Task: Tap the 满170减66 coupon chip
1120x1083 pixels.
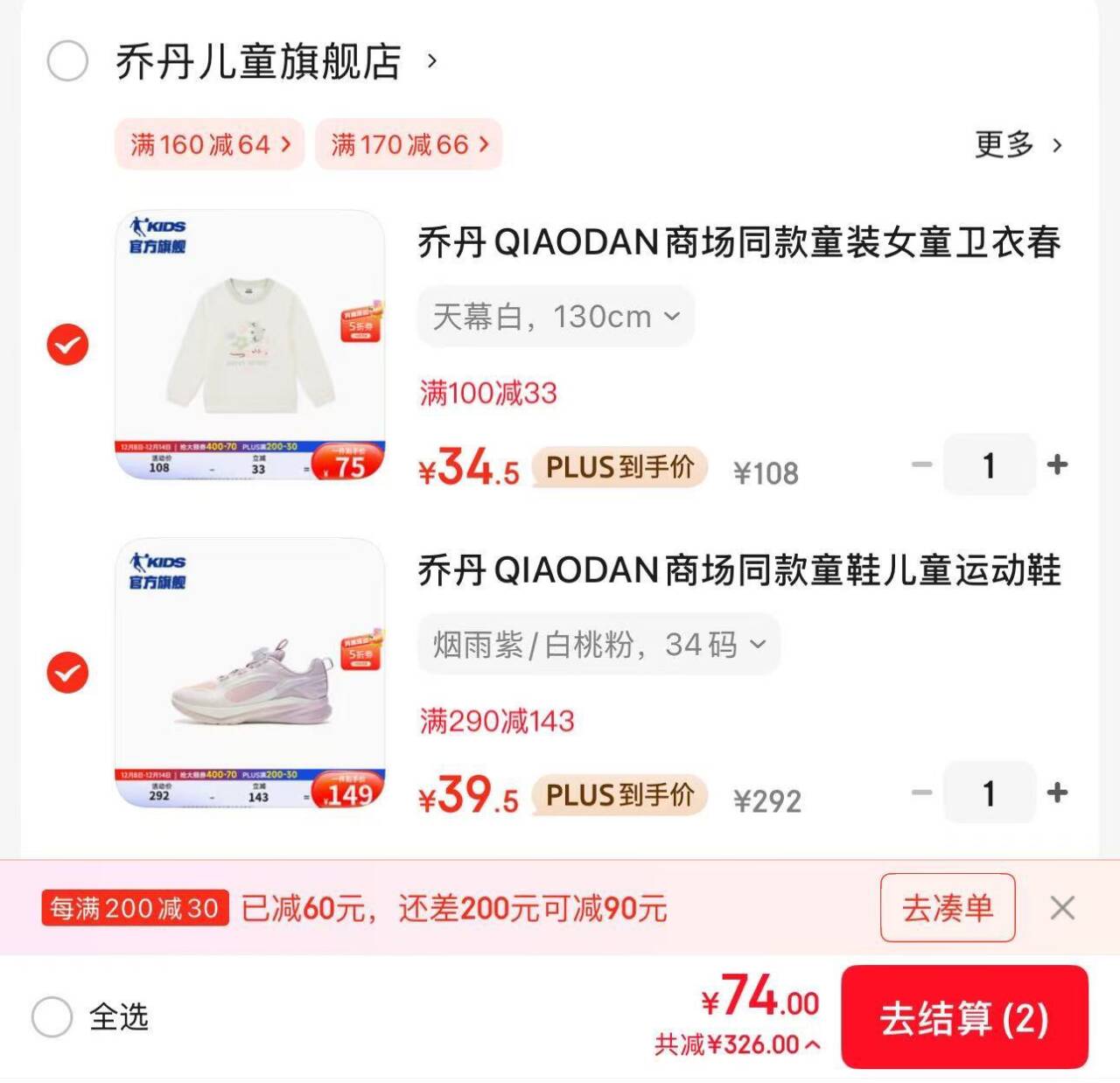Action: (409, 144)
